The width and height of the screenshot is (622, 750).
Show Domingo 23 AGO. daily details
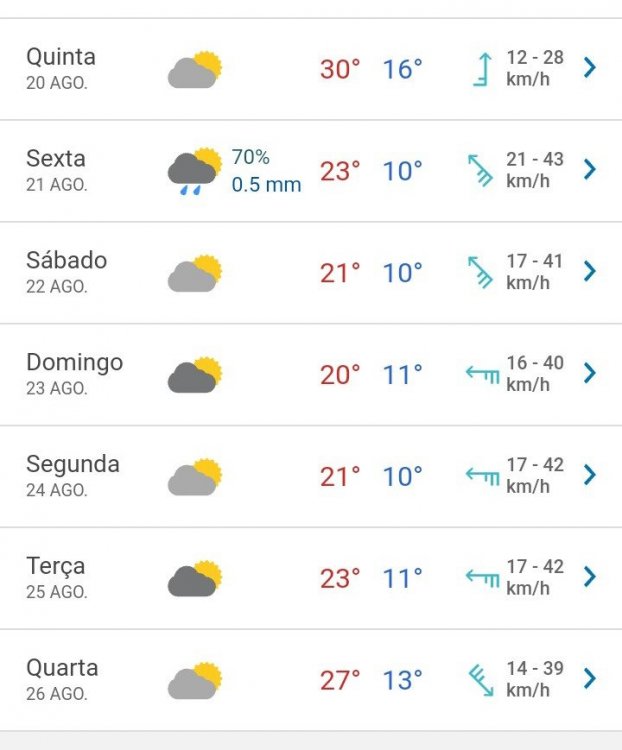[x=590, y=374]
